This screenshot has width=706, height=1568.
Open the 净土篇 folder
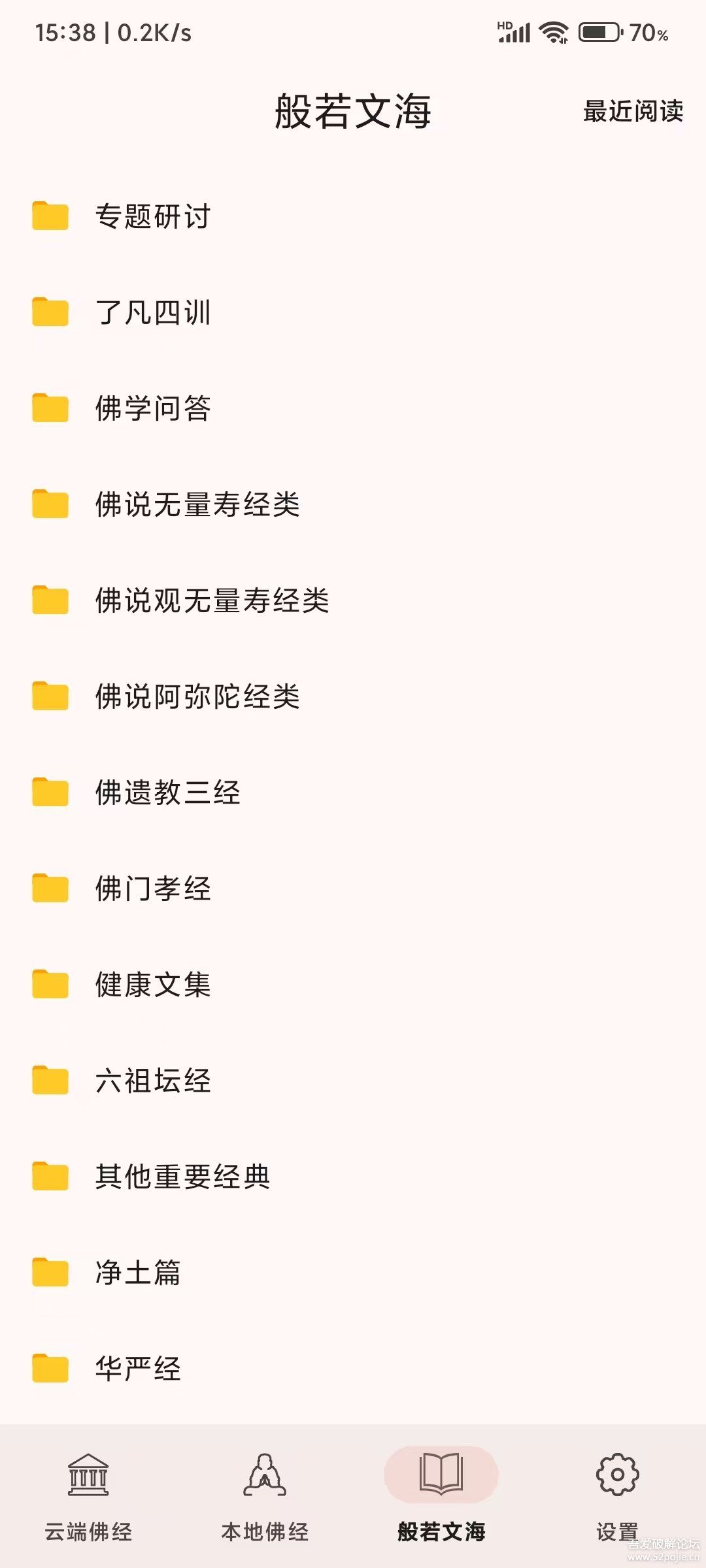click(137, 1273)
